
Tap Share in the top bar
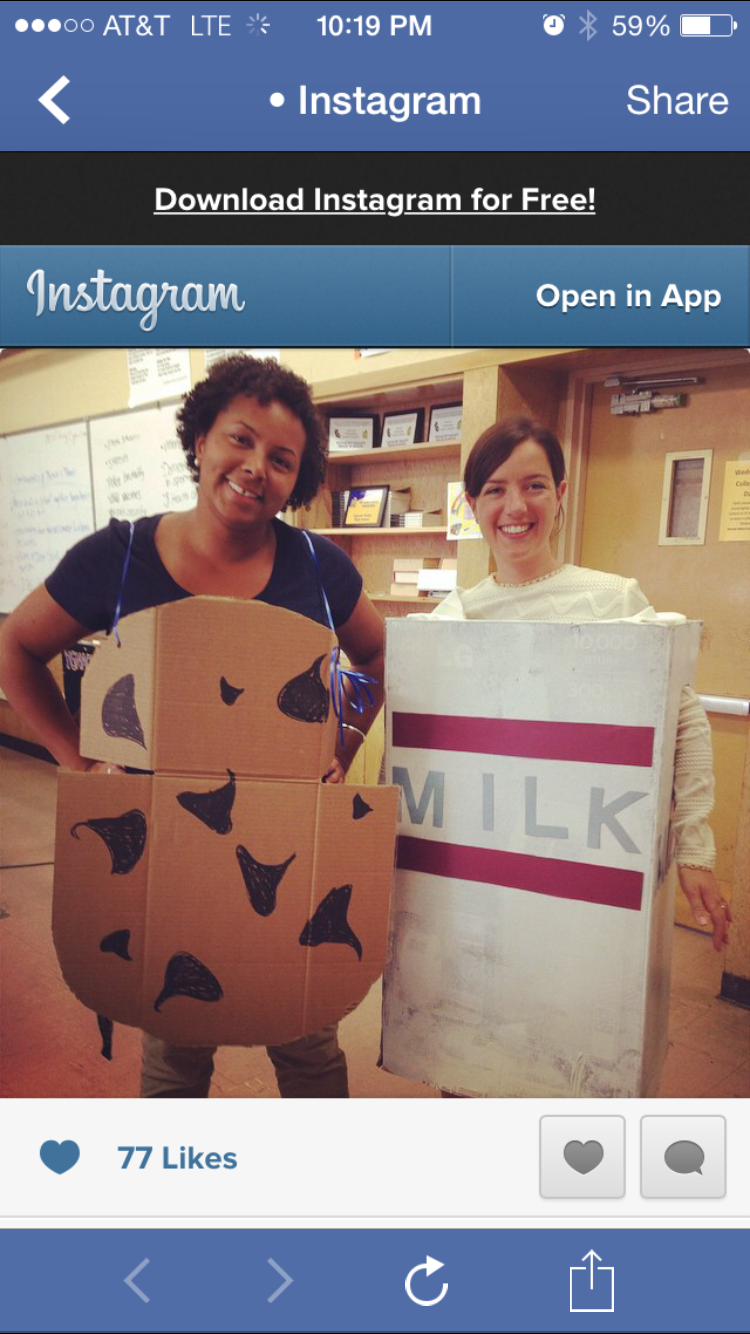tap(677, 101)
